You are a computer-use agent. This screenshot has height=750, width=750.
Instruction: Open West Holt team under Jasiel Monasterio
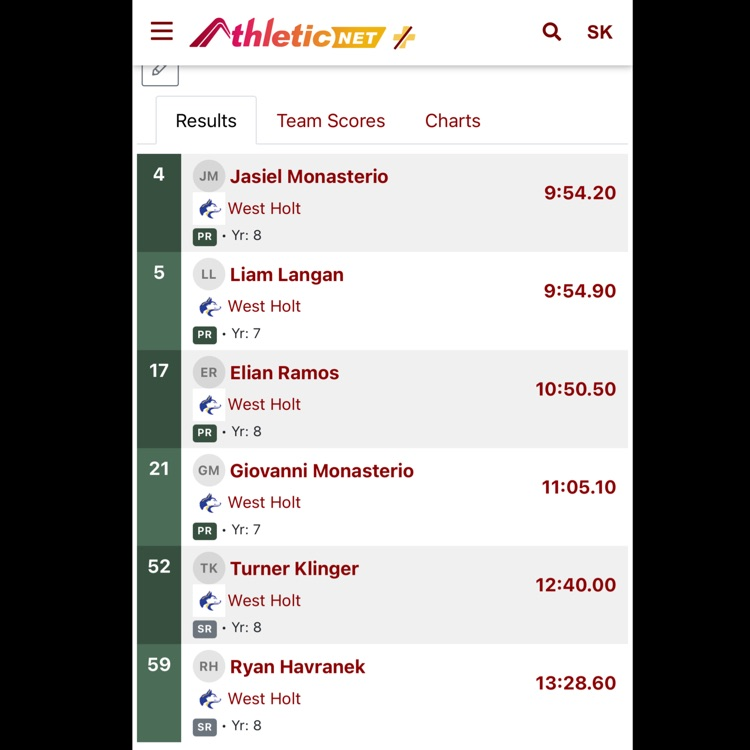264,209
